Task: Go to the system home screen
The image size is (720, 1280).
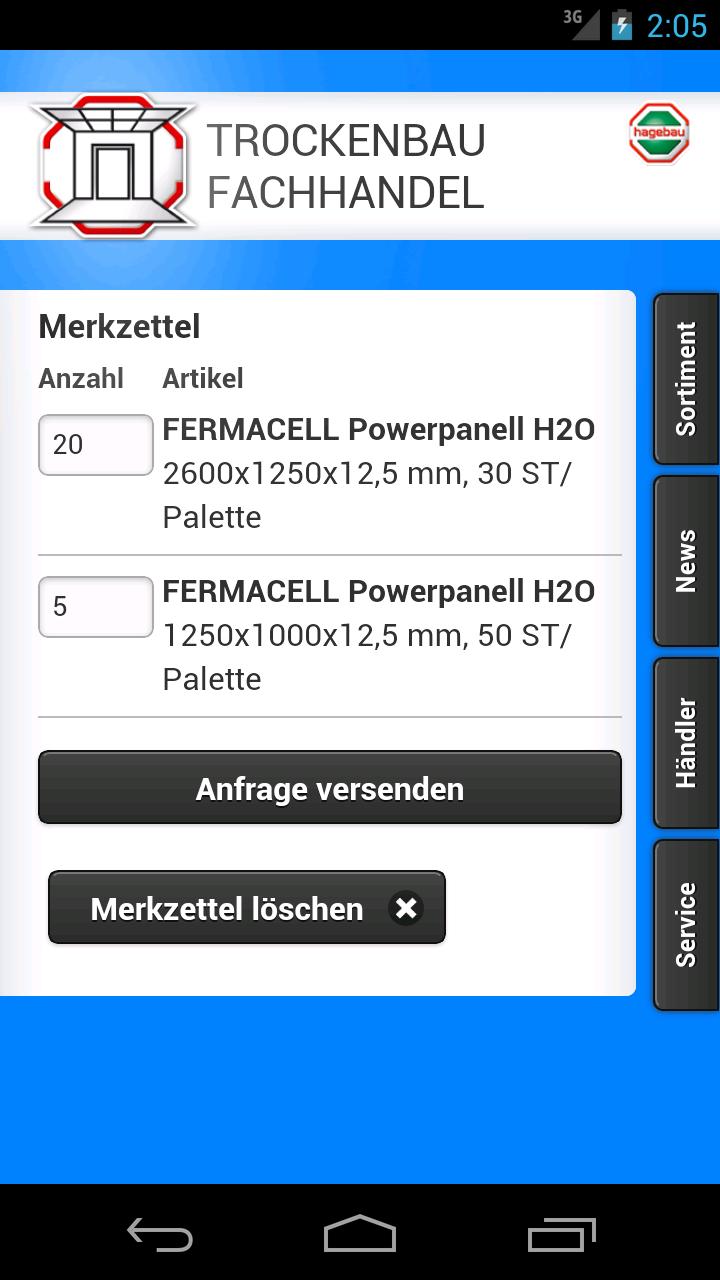Action: (x=360, y=1234)
